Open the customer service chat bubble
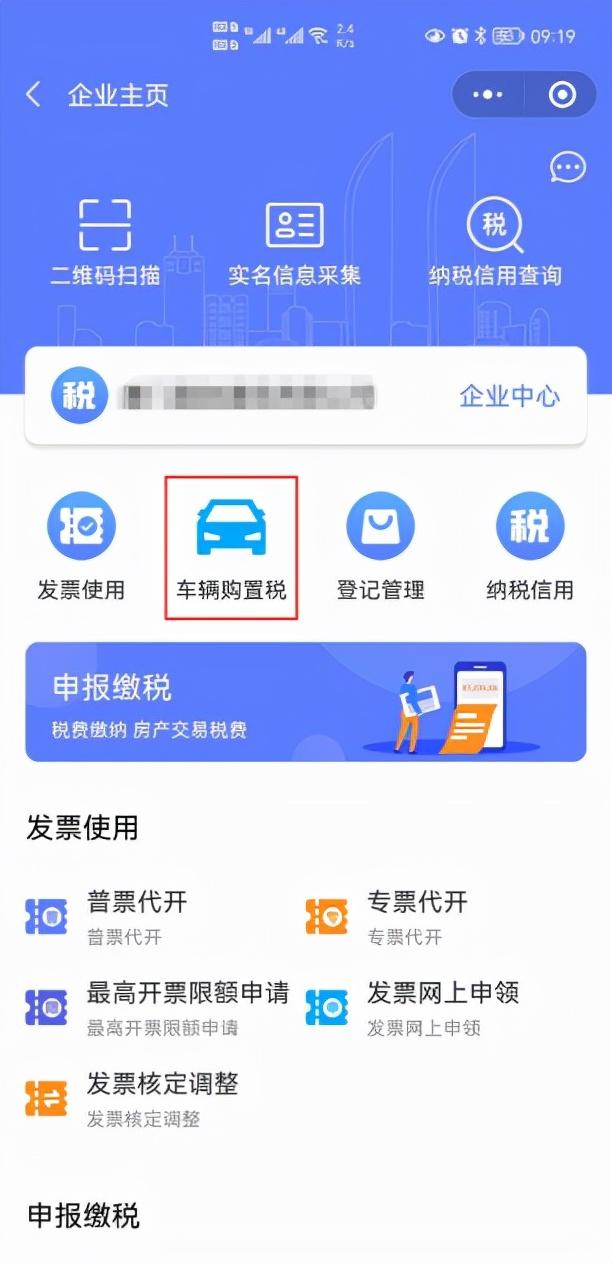 click(567, 167)
